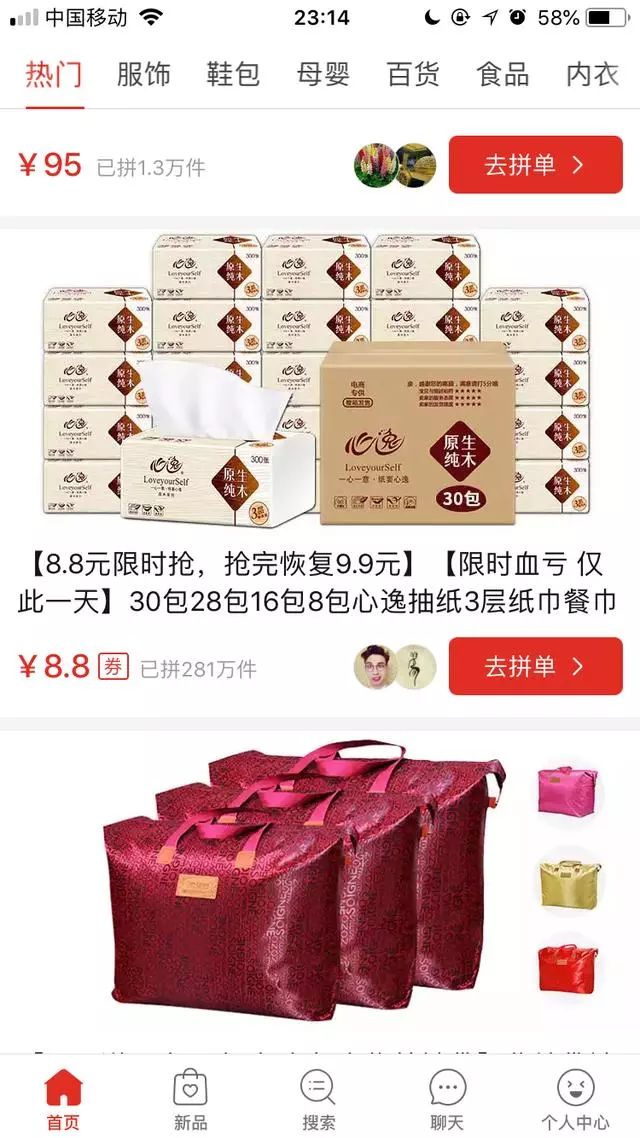The image size is (640, 1138).
Task: Tap 去拼单 for the ¥8.8 tissue deal
Action: [x=536, y=666]
